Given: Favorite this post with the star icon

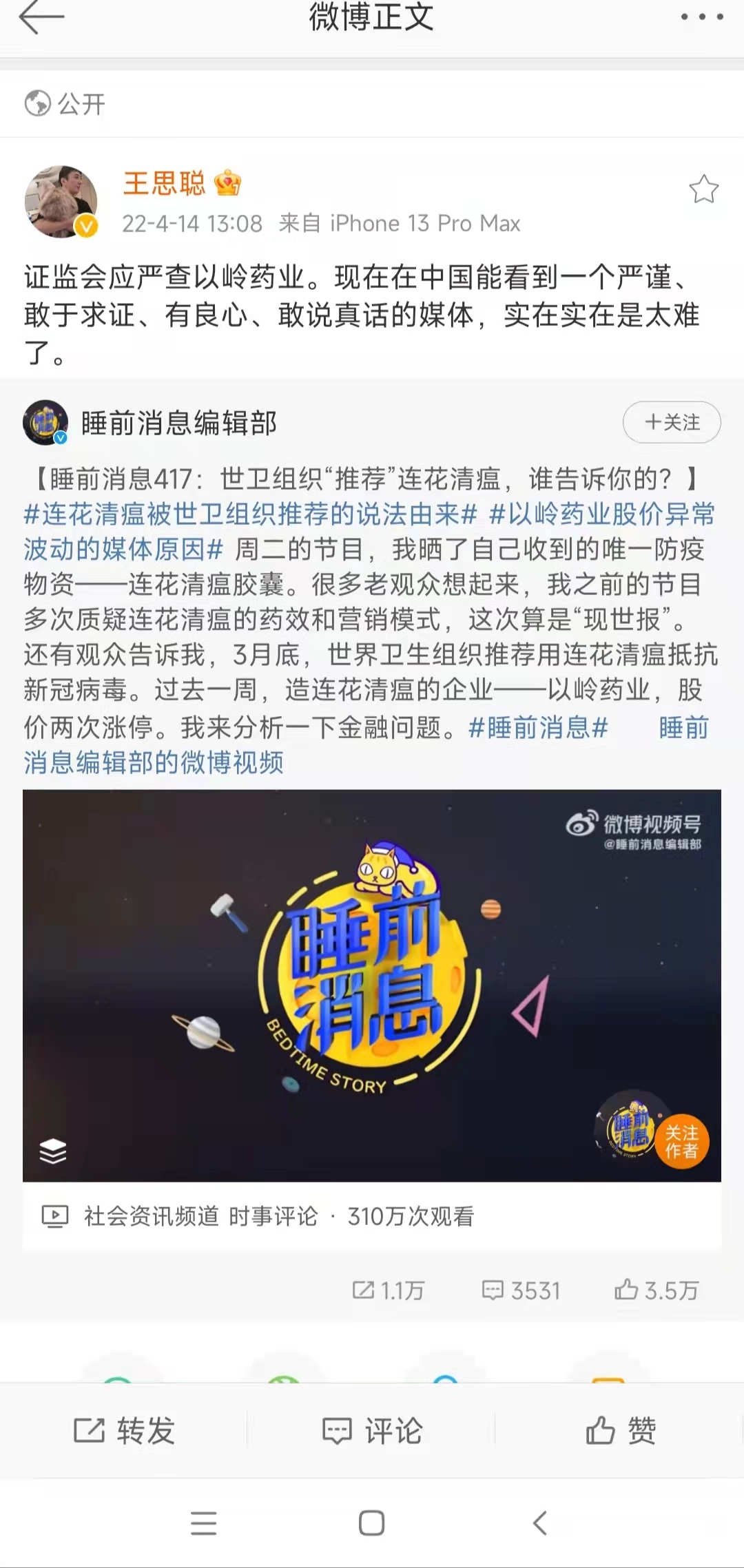Looking at the screenshot, I should pyautogui.click(x=703, y=189).
